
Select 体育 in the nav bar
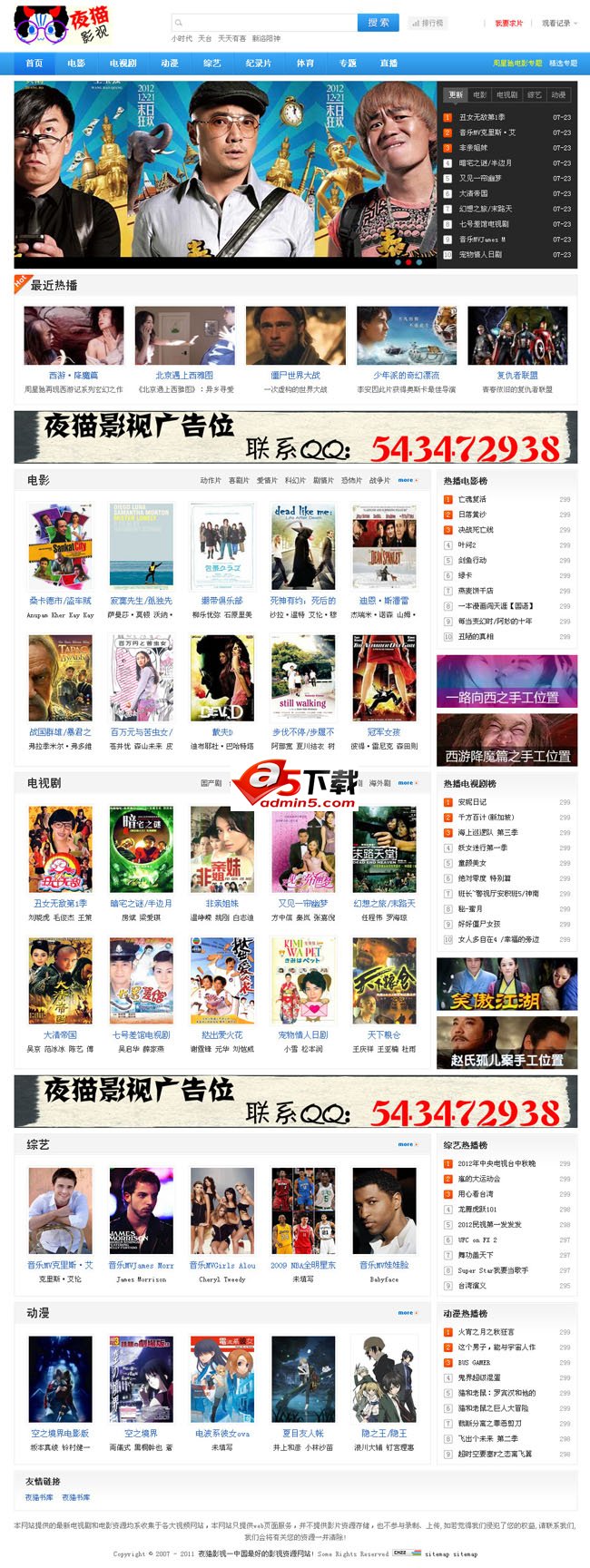coord(305,64)
